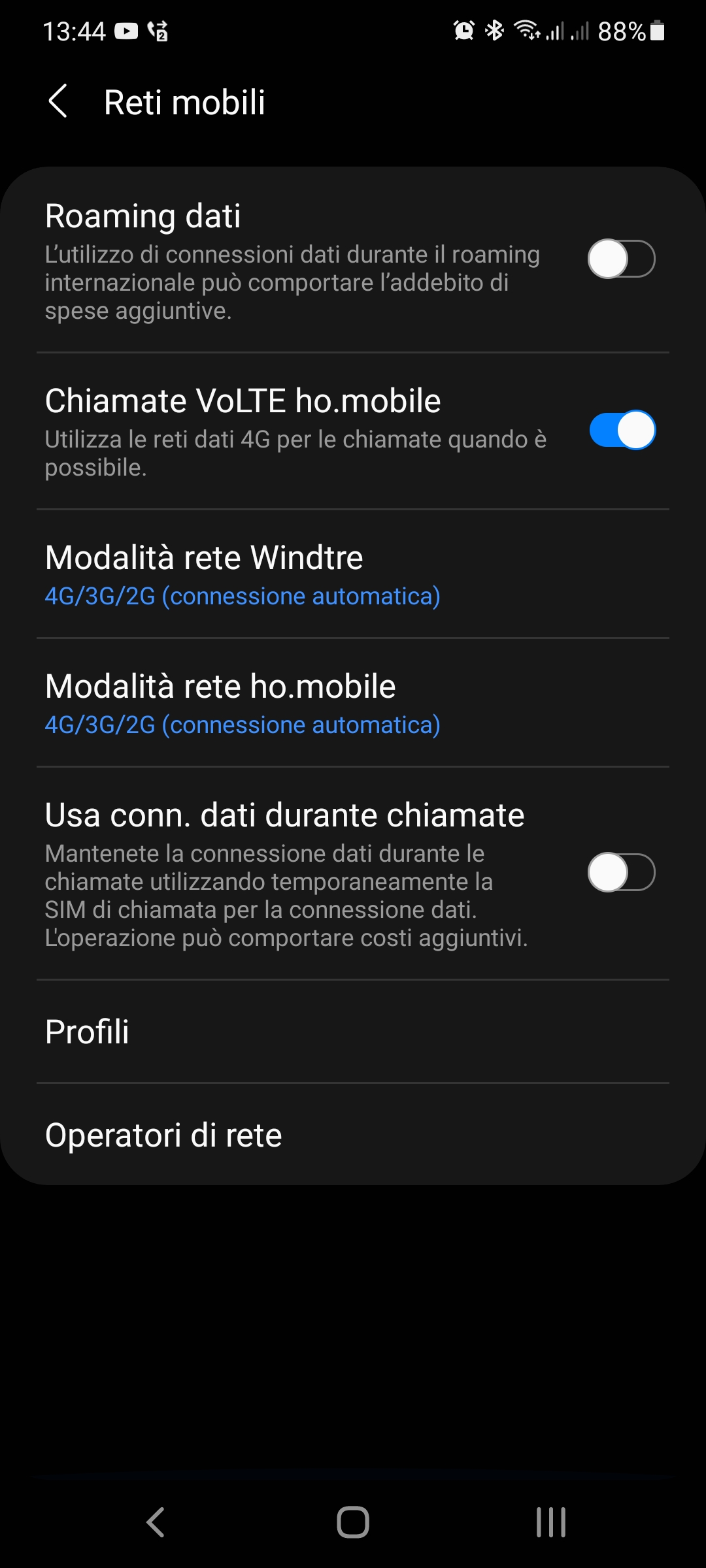Screen dimensions: 706x1568
Task: Open Modalità rete Windtre
Action: (x=353, y=574)
